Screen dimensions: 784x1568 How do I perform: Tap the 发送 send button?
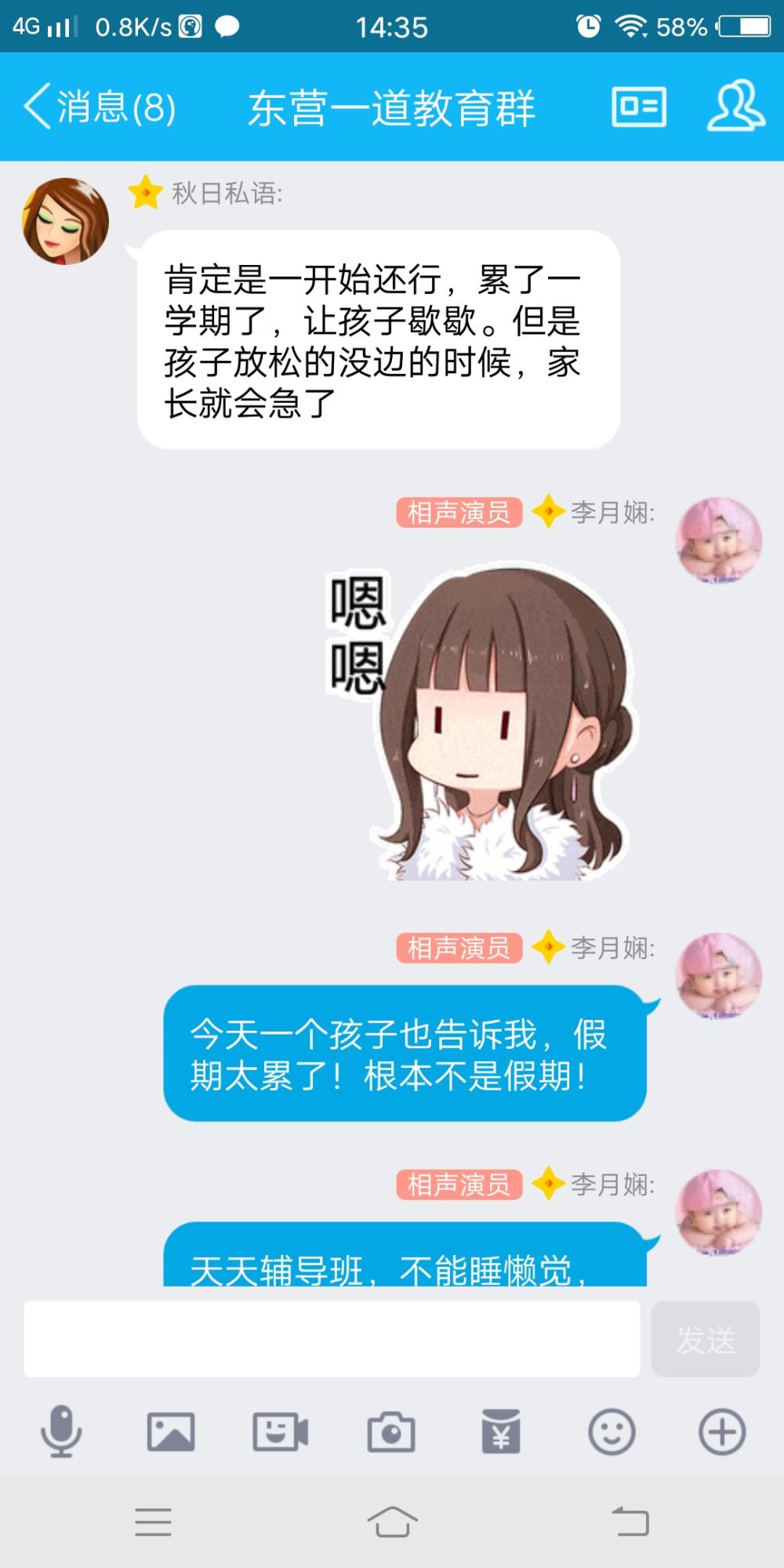pyautogui.click(x=706, y=1339)
